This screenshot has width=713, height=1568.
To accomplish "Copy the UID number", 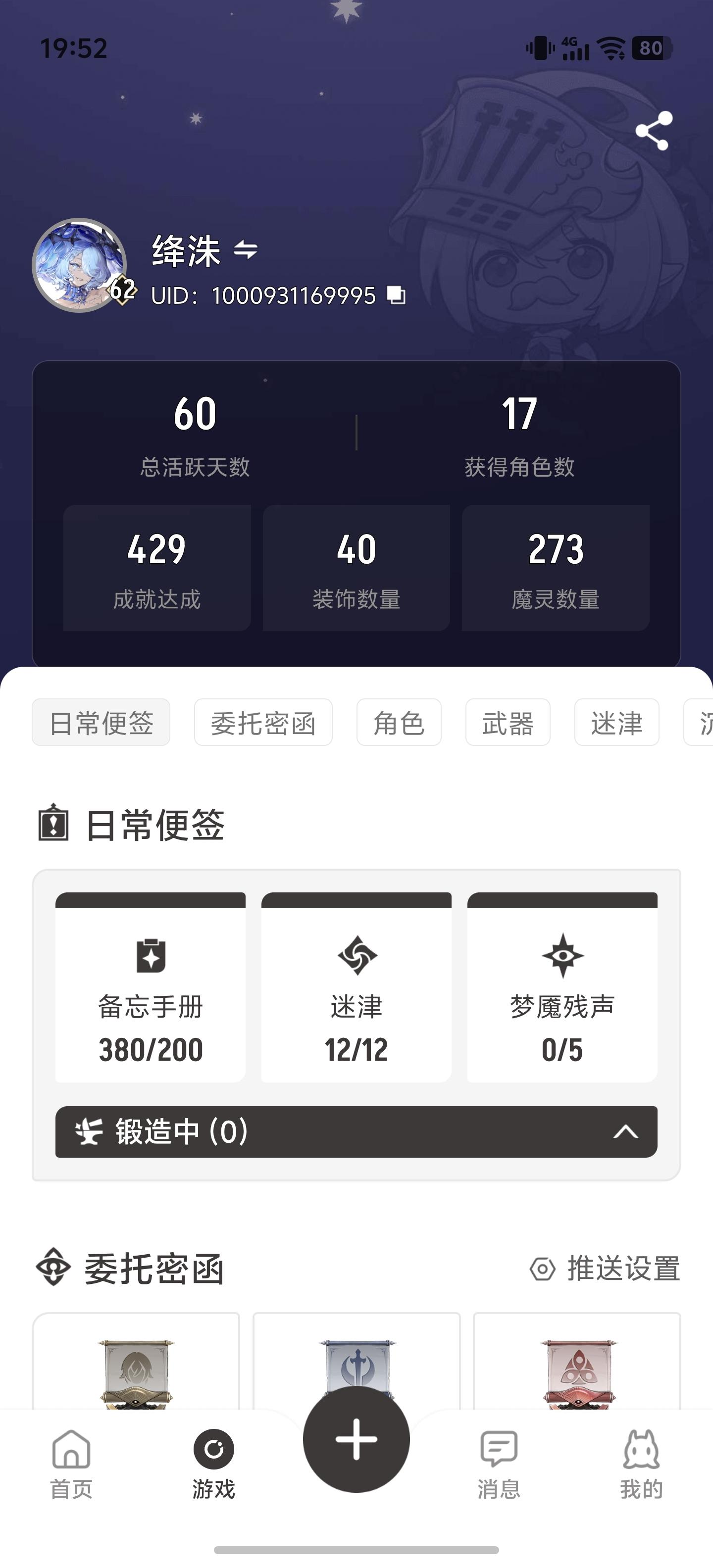I will (x=397, y=295).
